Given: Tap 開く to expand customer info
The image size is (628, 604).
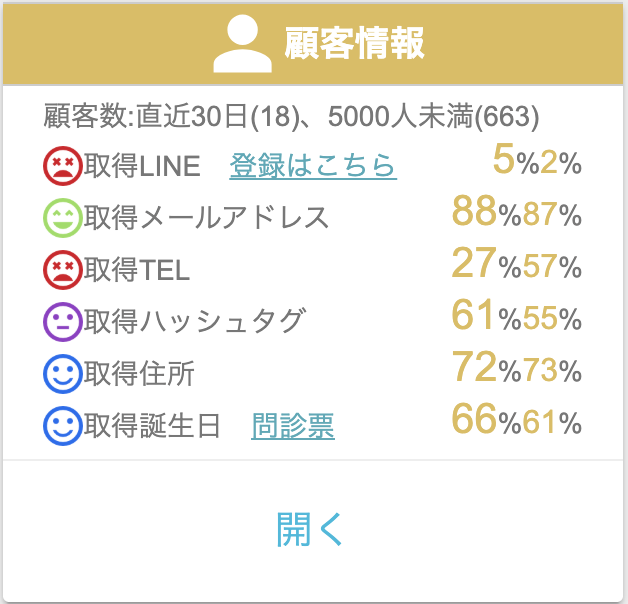Looking at the screenshot, I should (x=311, y=530).
